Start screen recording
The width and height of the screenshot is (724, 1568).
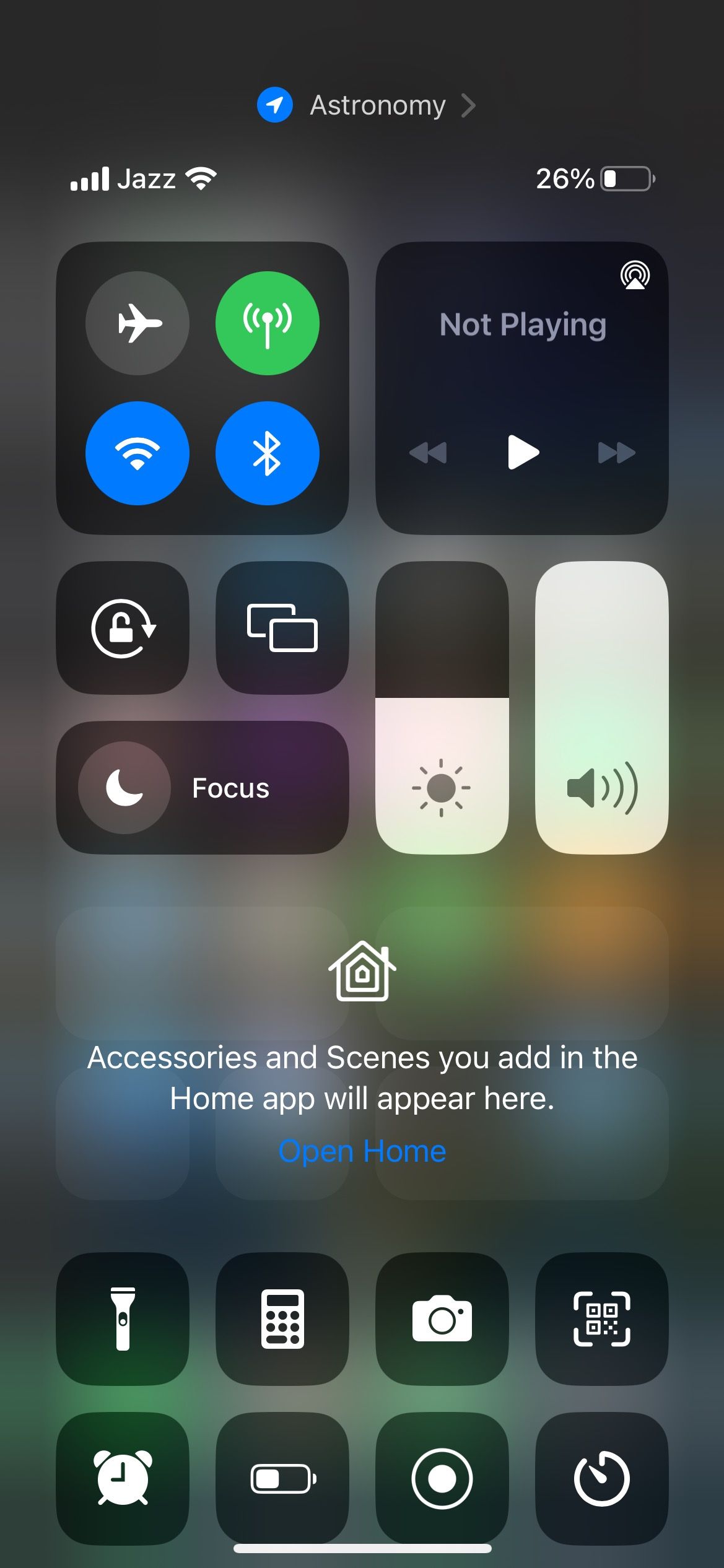coord(442,1478)
